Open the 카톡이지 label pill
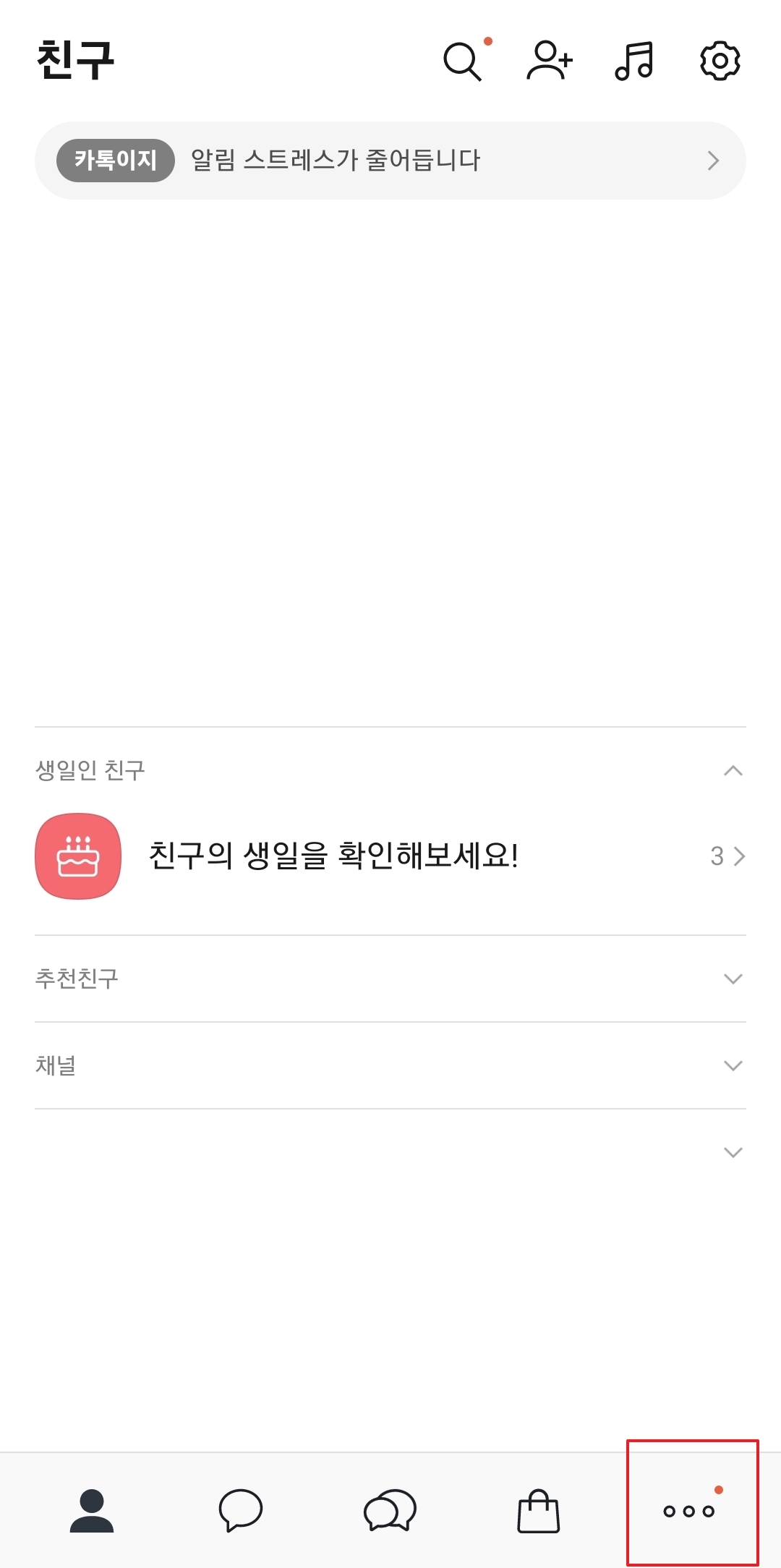781x1568 pixels. 115,161
